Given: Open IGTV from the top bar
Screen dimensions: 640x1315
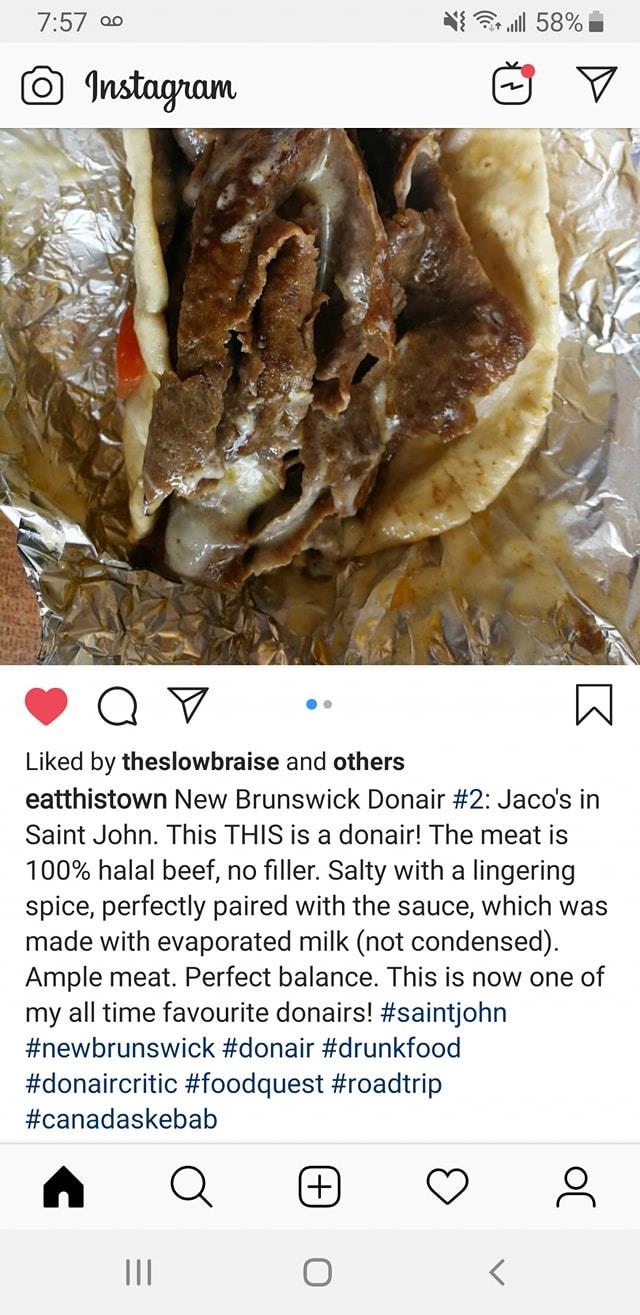Looking at the screenshot, I should pyautogui.click(x=512, y=84).
